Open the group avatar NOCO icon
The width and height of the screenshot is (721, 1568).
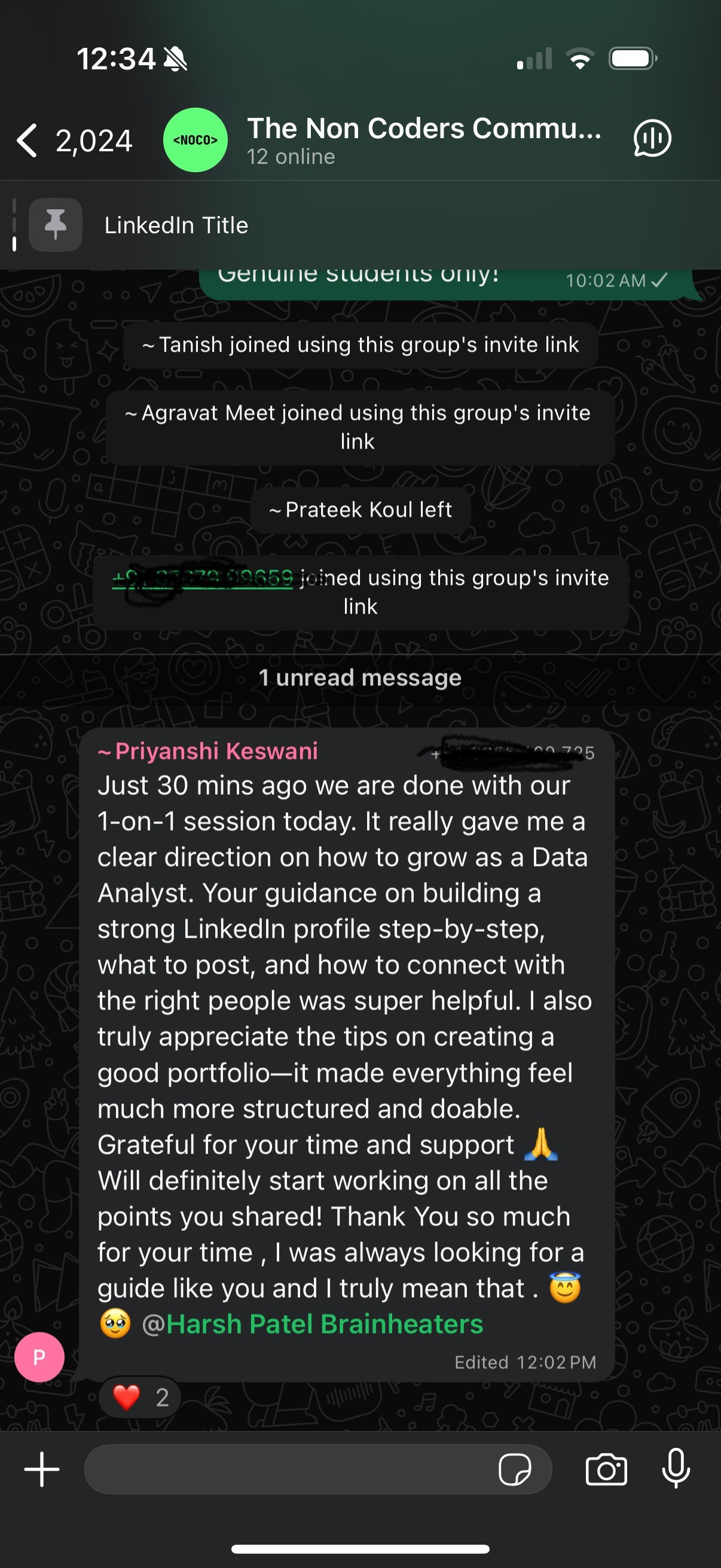click(x=195, y=140)
